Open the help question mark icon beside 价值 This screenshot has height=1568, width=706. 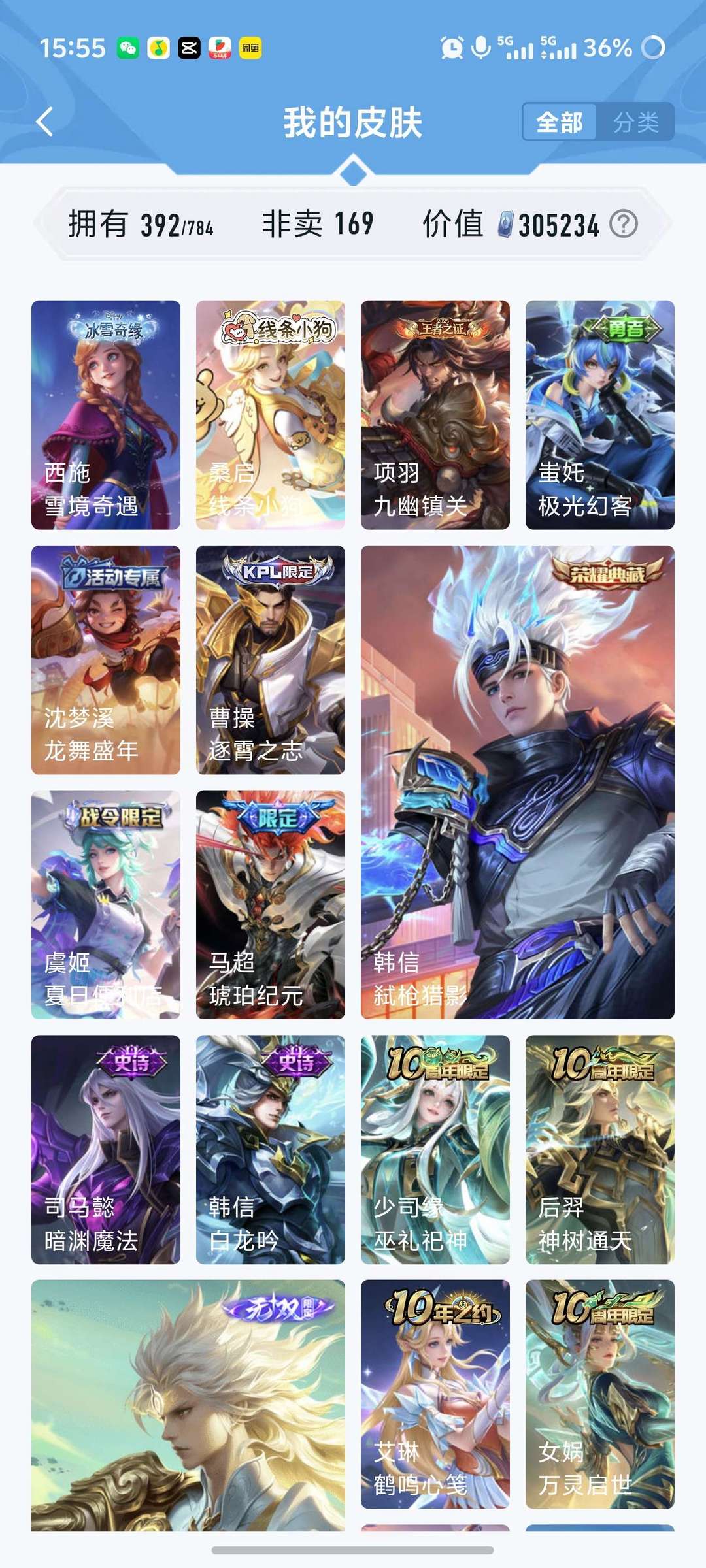click(626, 224)
